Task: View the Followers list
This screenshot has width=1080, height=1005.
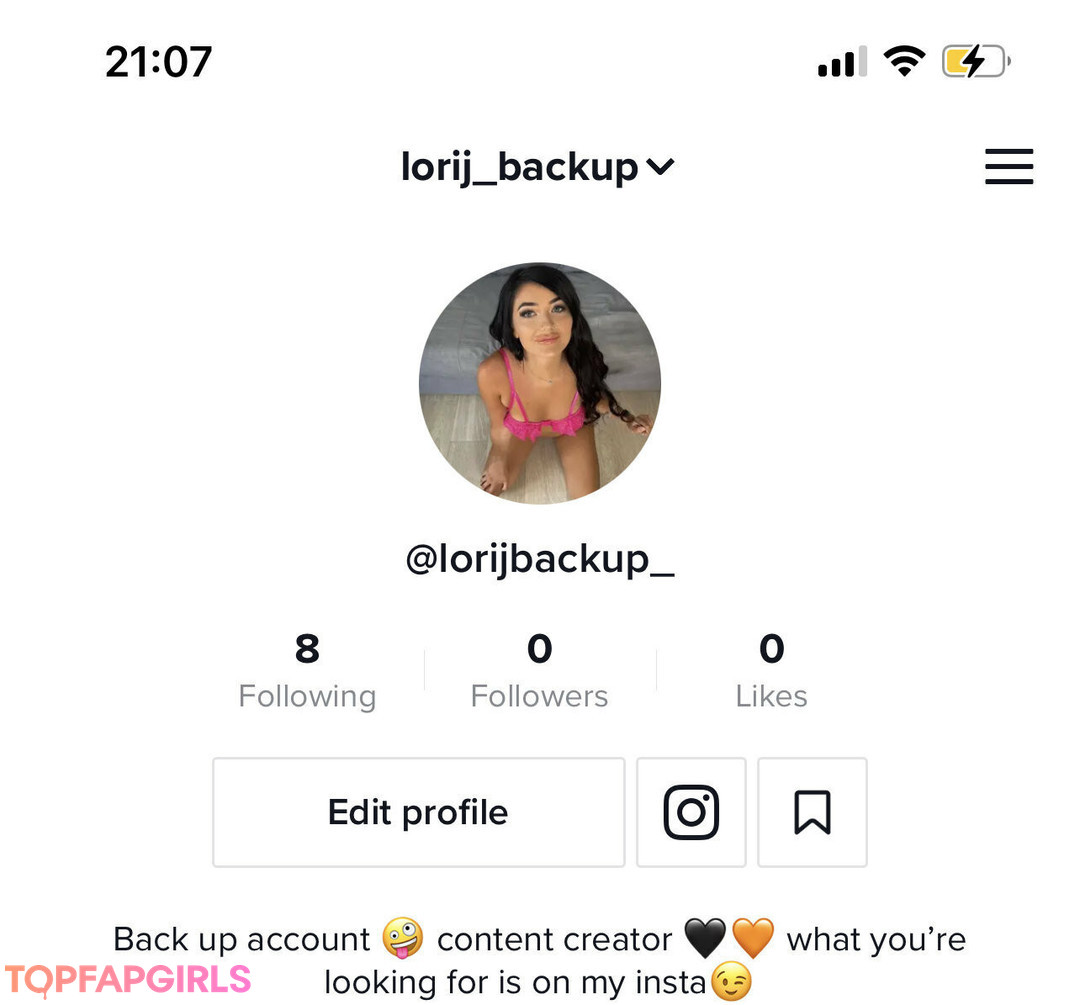Action: [x=539, y=670]
